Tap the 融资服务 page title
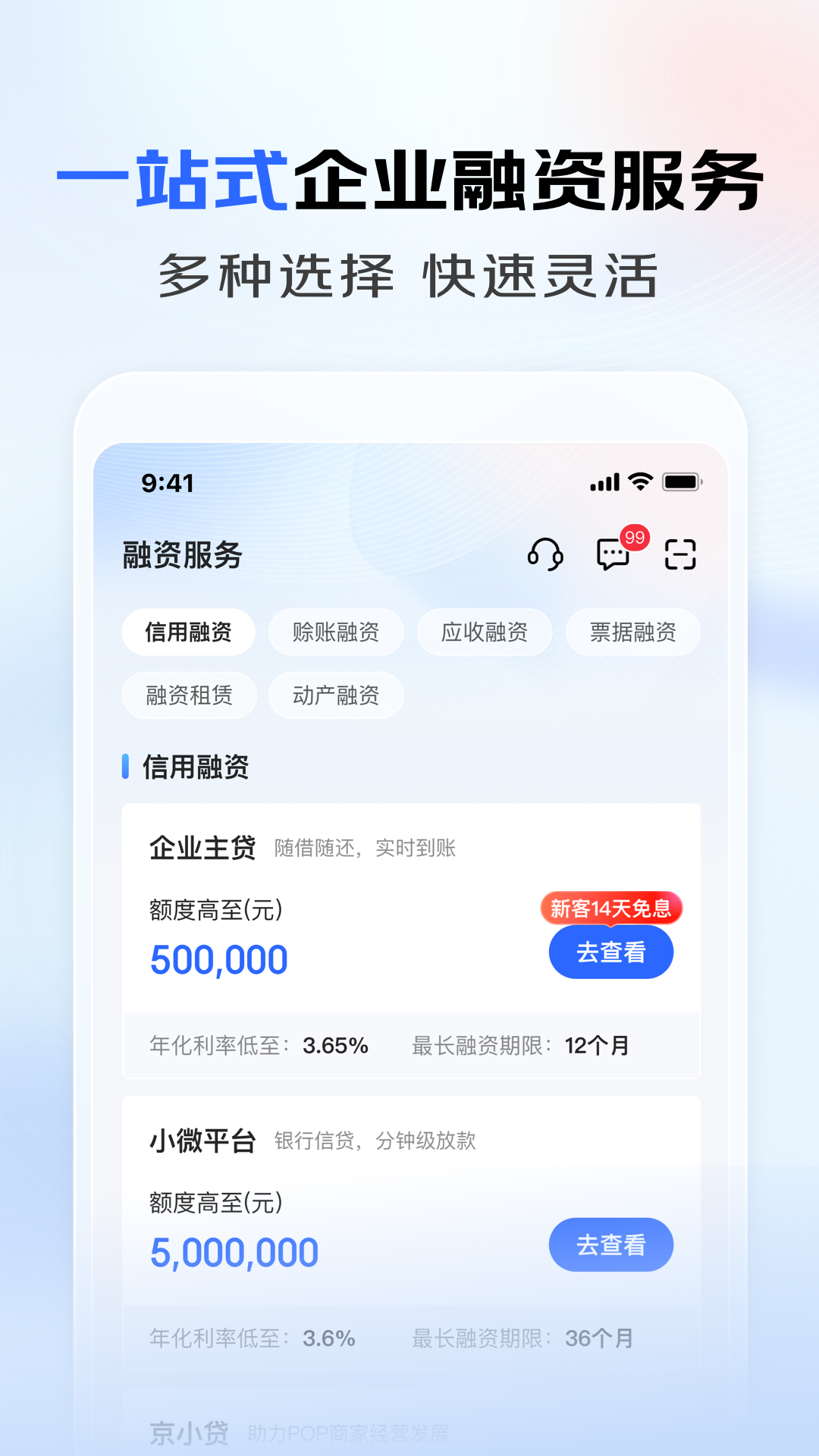This screenshot has width=819, height=1456. click(179, 556)
